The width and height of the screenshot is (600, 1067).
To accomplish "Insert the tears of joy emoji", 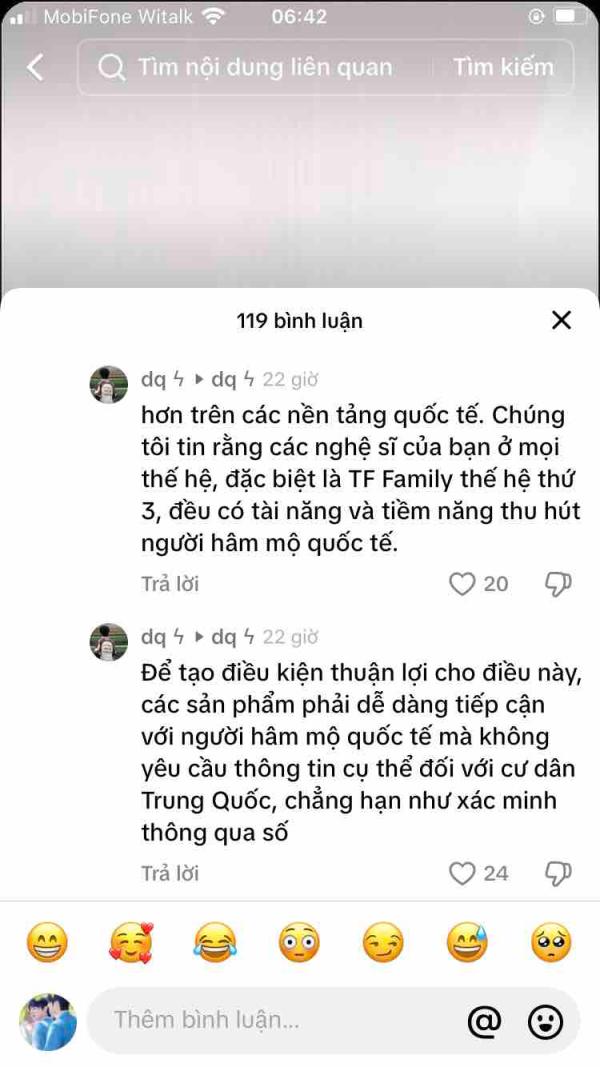I will [215, 943].
